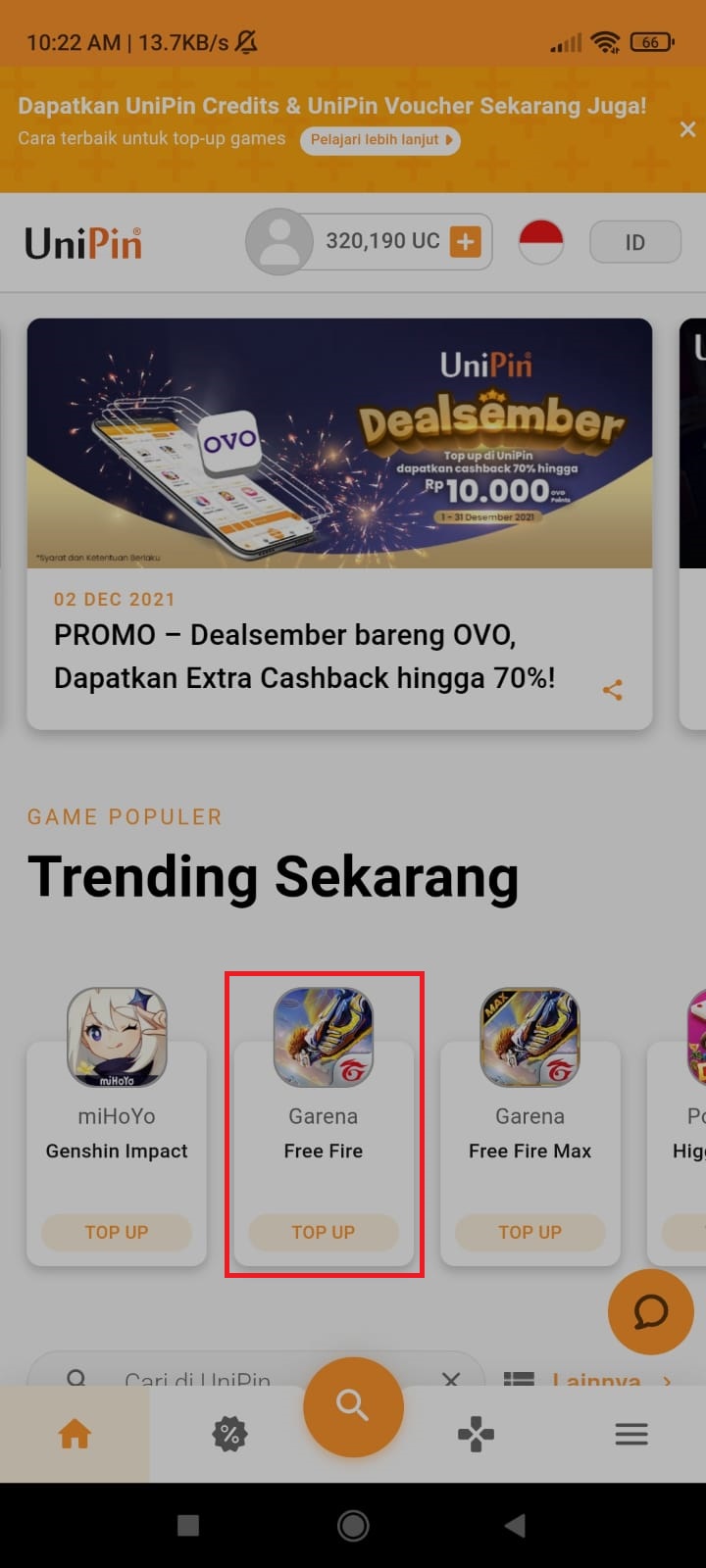Top up Genshin Impact
This screenshot has height=1568, width=706.
(117, 1232)
